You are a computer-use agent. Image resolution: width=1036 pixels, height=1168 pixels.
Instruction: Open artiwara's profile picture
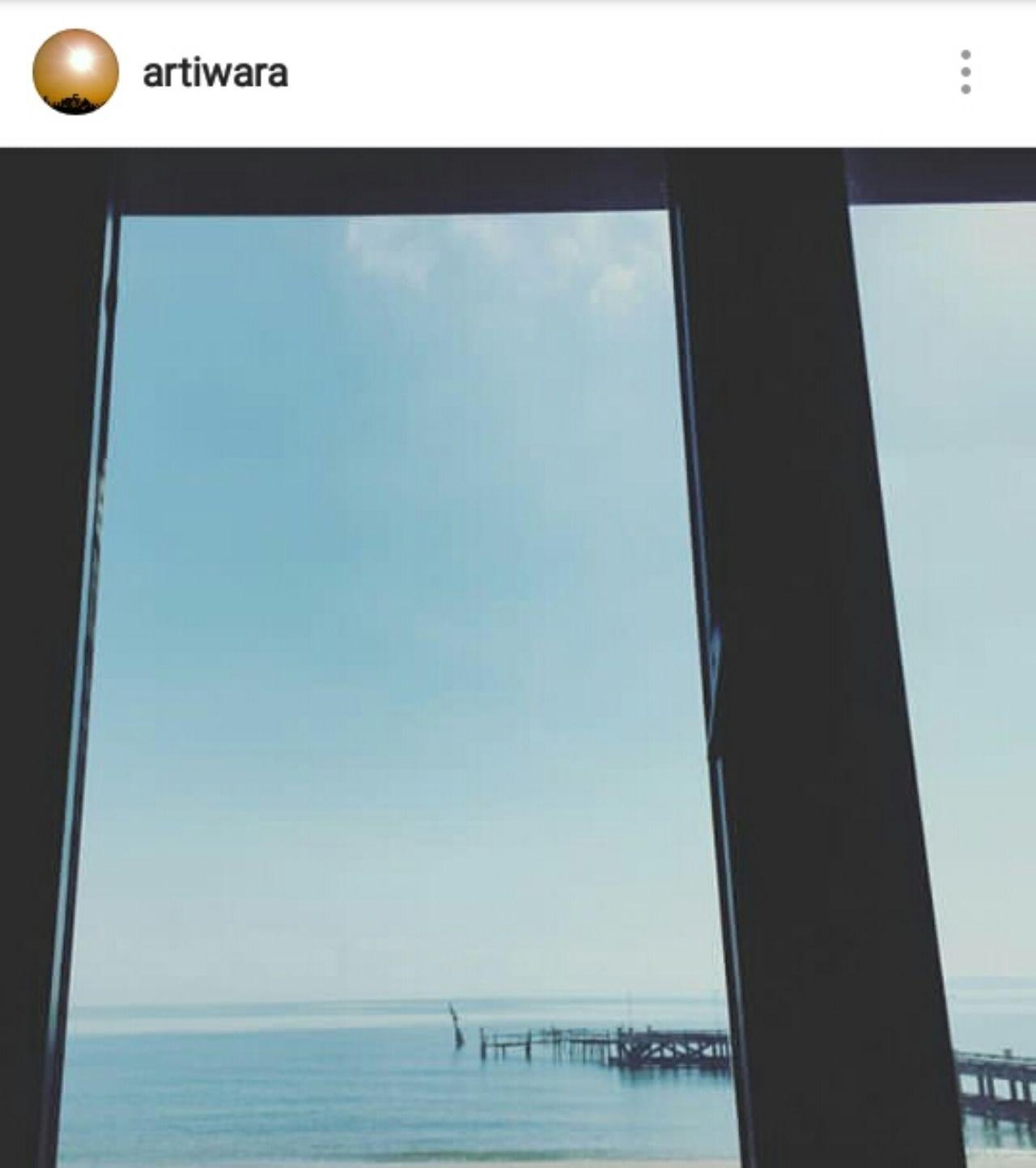[75, 72]
